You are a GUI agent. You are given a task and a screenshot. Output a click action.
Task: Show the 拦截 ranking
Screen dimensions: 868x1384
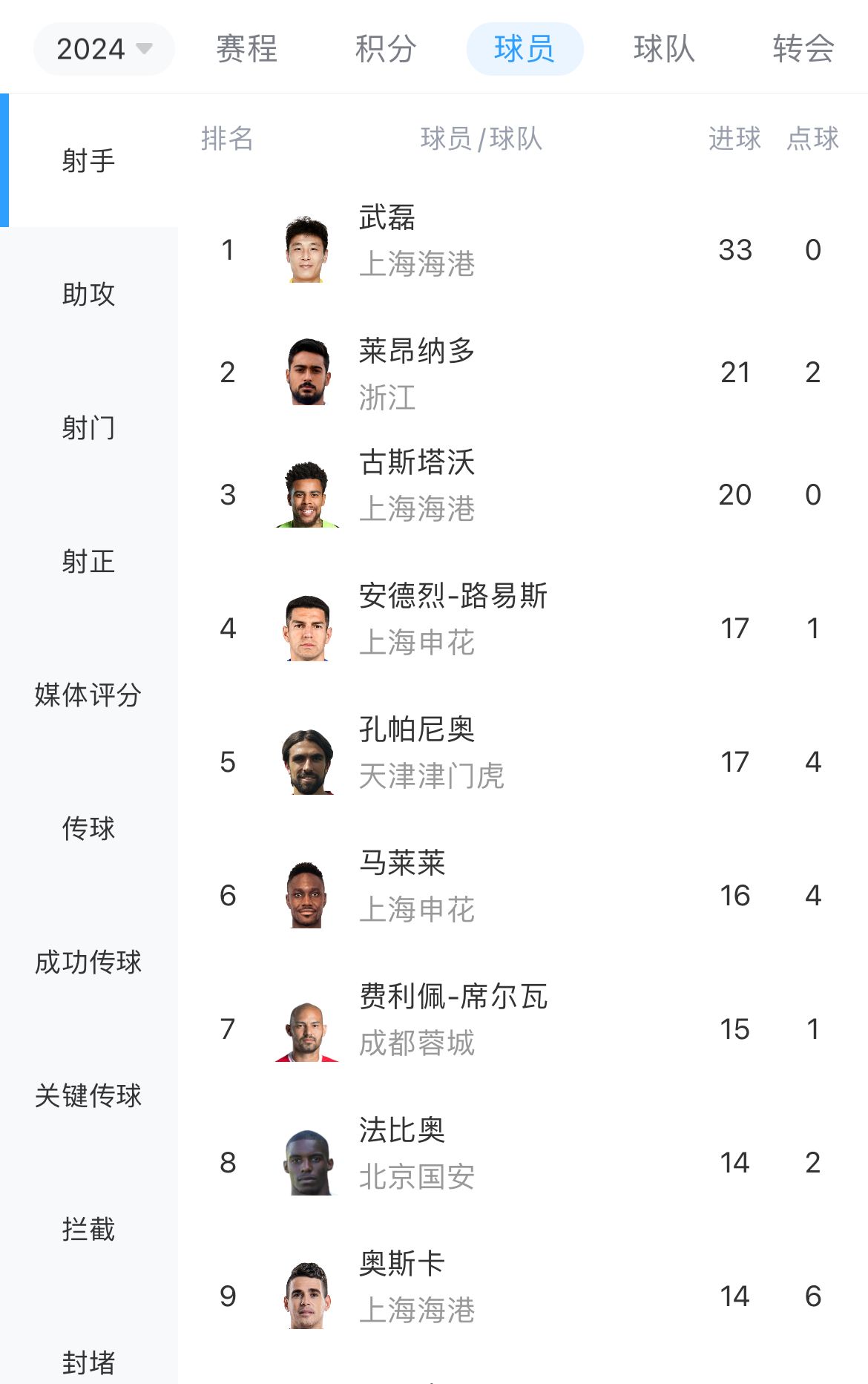coord(89,1229)
